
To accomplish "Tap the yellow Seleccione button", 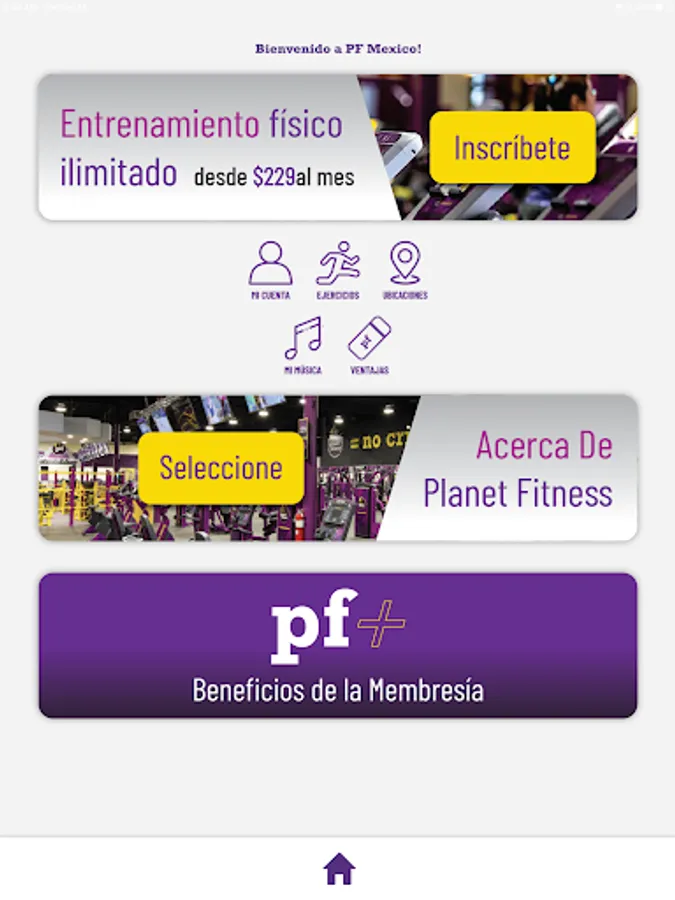I will pyautogui.click(x=221, y=467).
